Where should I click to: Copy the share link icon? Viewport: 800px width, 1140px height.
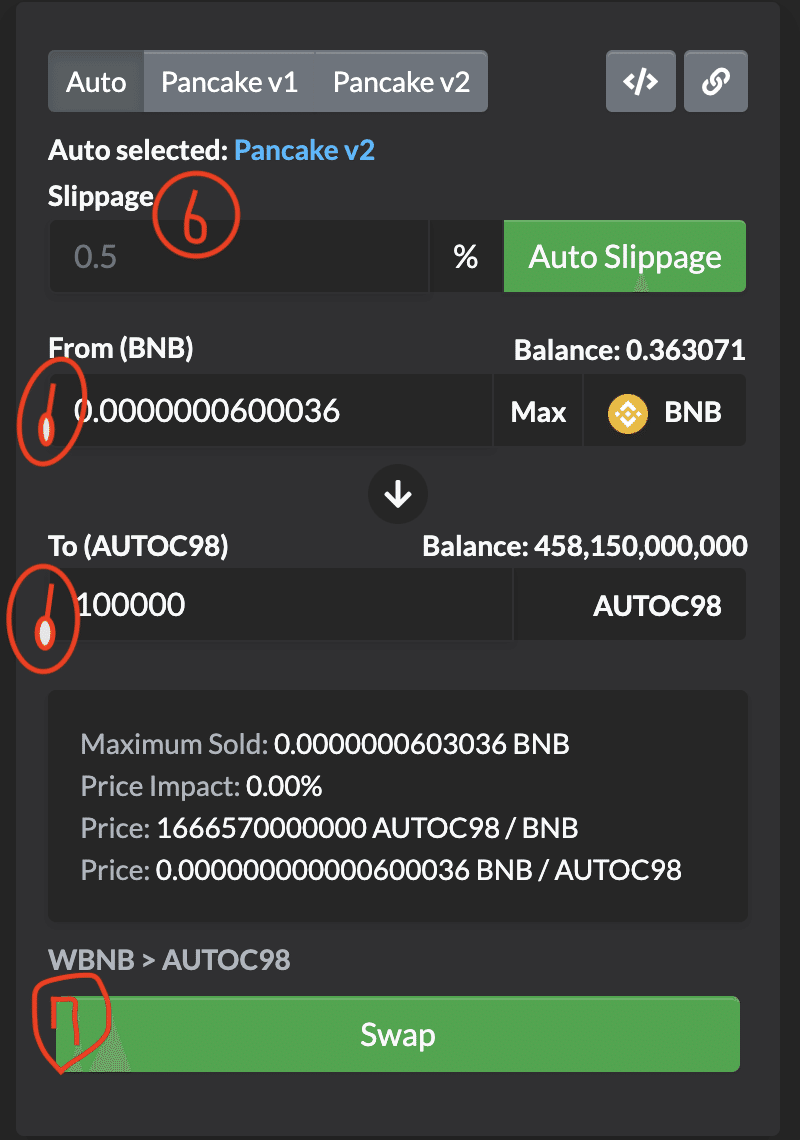[x=715, y=81]
